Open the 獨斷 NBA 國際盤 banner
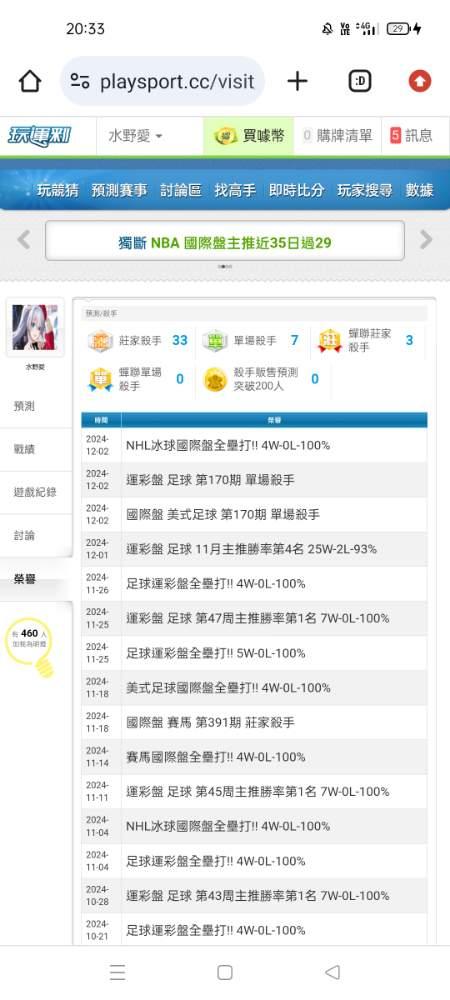Viewport: 450px width, 1000px height. (224, 240)
